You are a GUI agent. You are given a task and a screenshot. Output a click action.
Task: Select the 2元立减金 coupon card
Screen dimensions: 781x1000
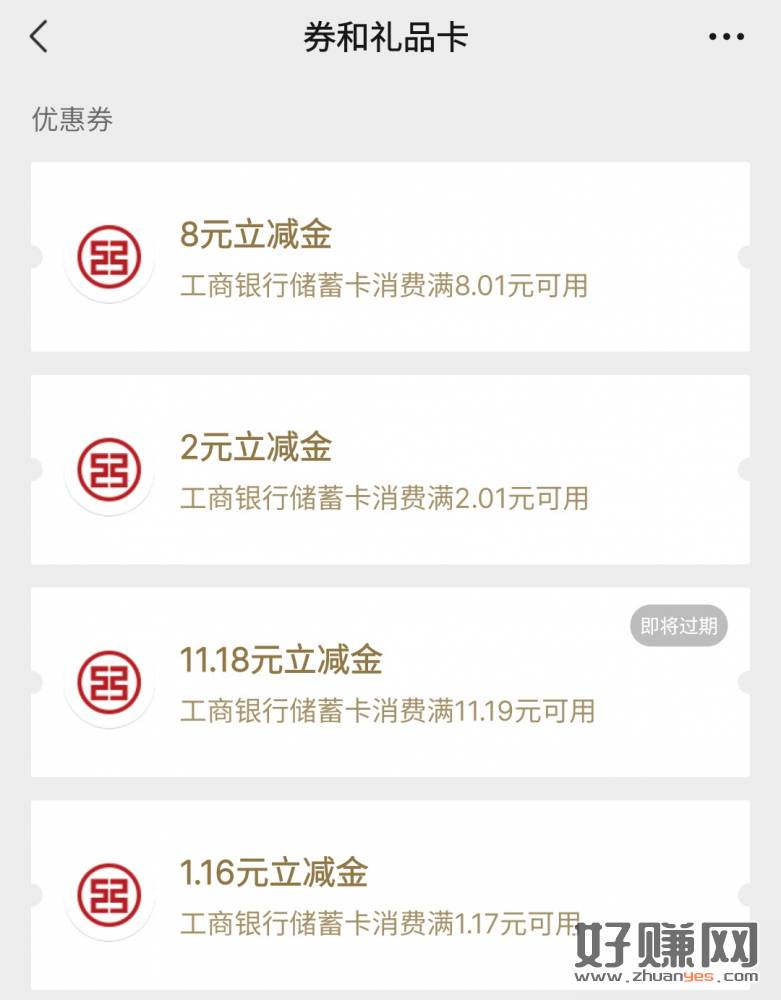tap(390, 469)
